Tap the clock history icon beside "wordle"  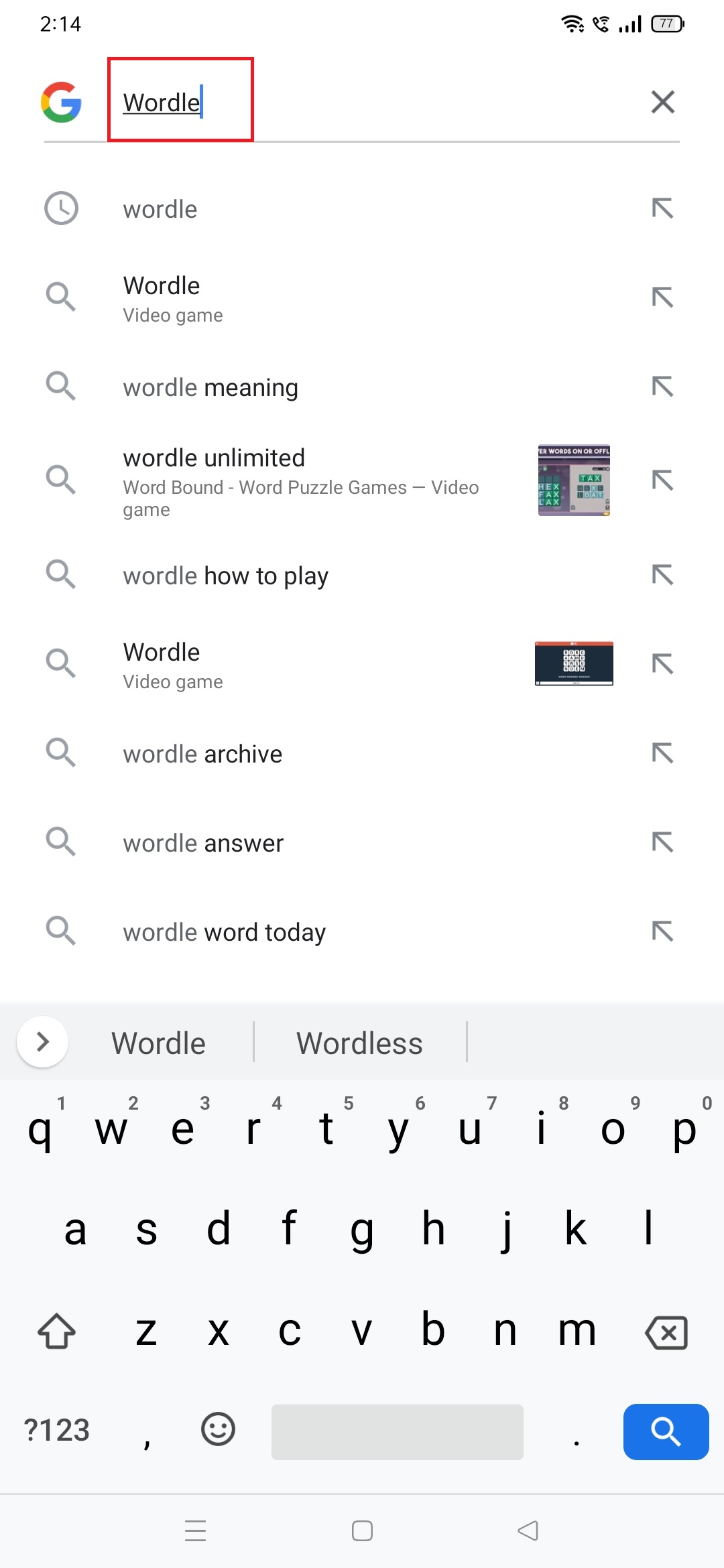tap(61, 208)
